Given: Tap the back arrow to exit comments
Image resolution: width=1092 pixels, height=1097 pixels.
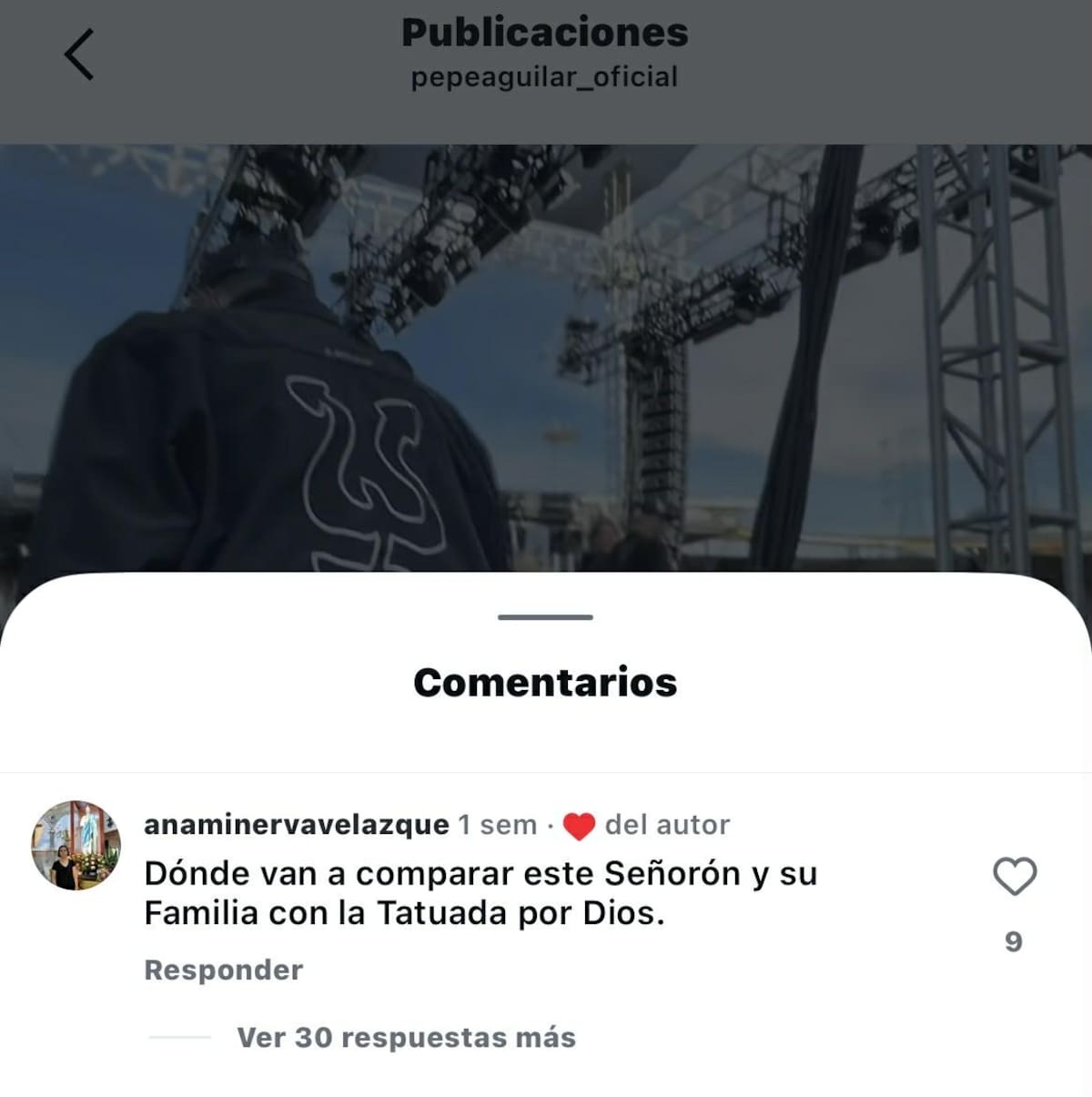Looking at the screenshot, I should 80,55.
